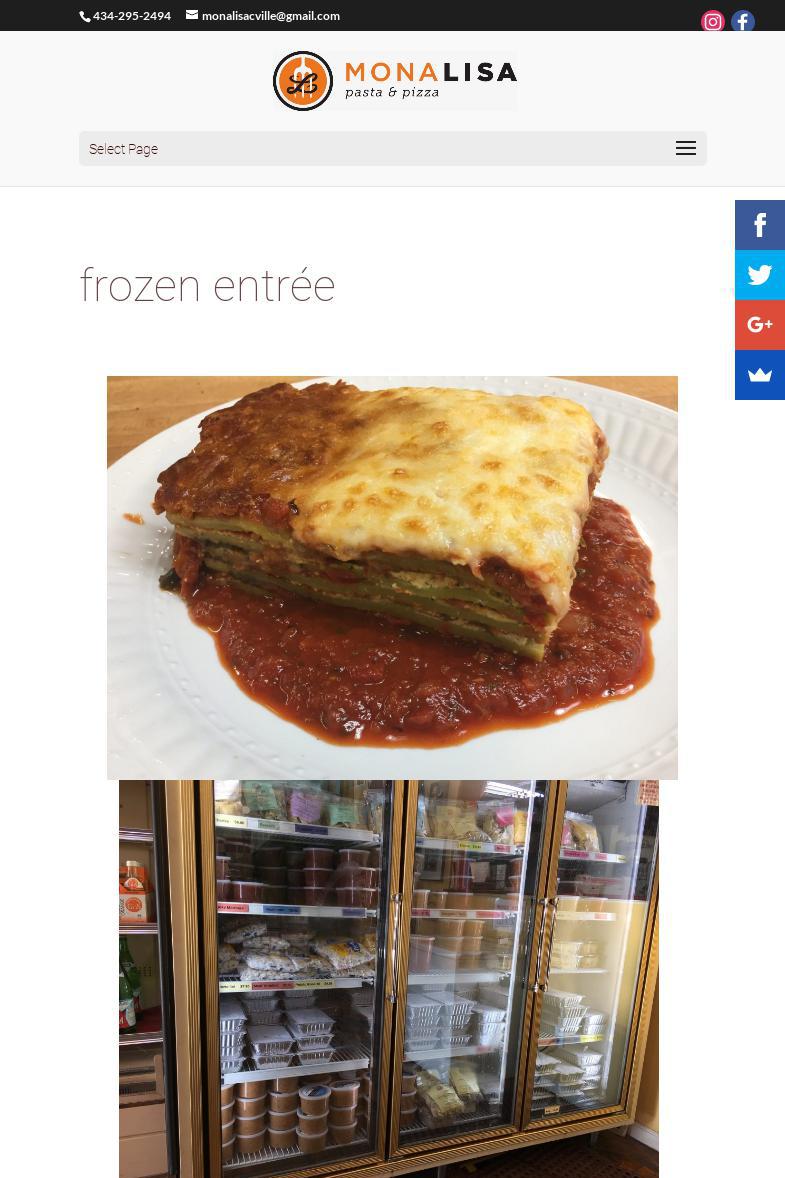This screenshot has height=1178, width=785.
Task: Expand the Select Page hamburger menu
Action: pos(685,149)
